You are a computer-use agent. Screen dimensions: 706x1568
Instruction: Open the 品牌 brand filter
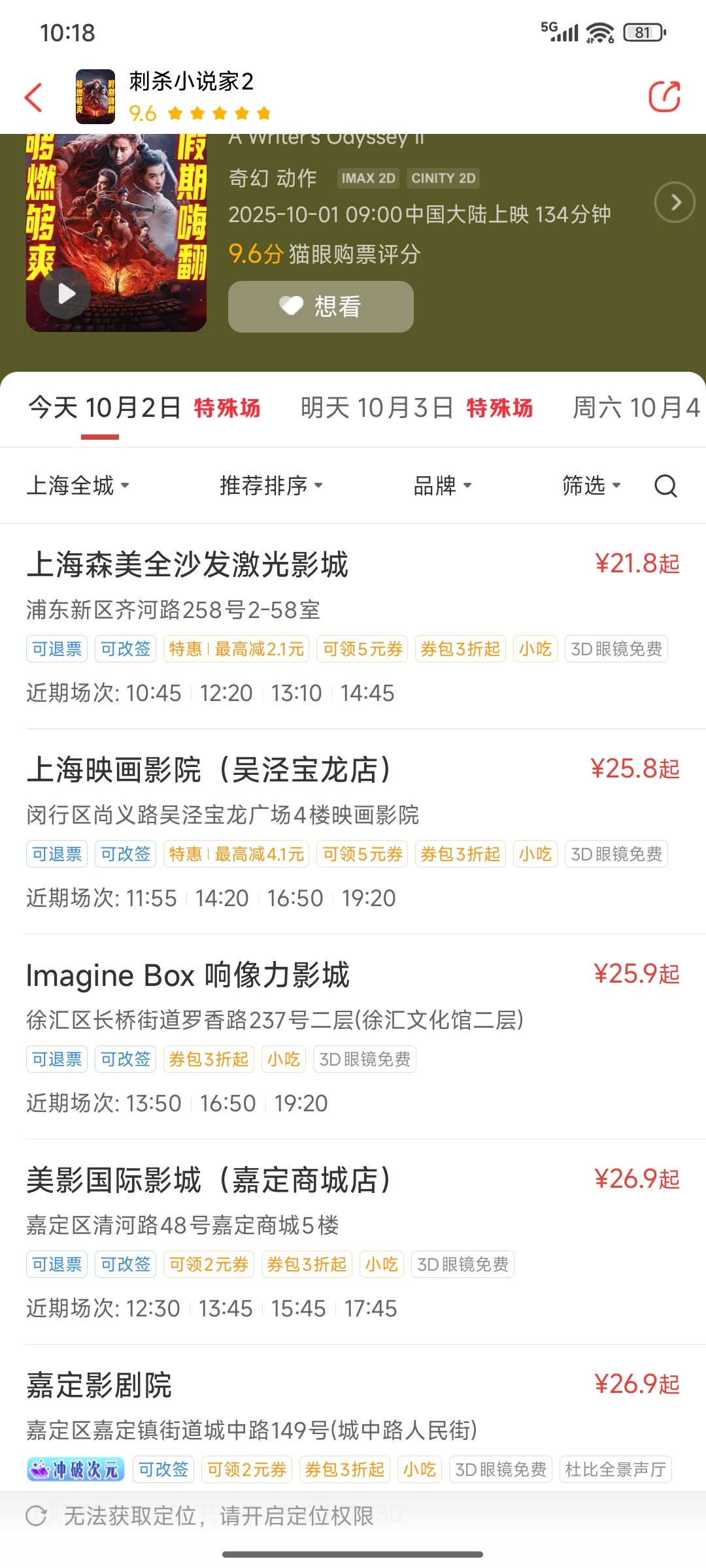(x=442, y=485)
